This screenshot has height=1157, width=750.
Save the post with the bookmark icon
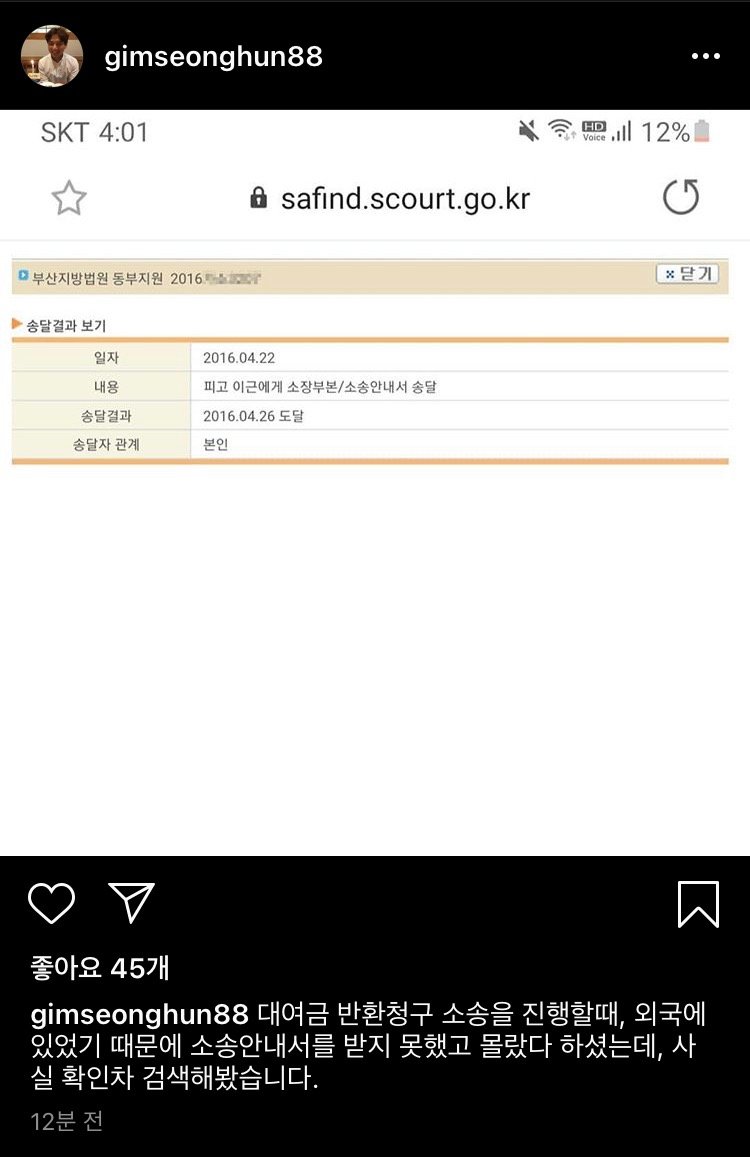[698, 904]
